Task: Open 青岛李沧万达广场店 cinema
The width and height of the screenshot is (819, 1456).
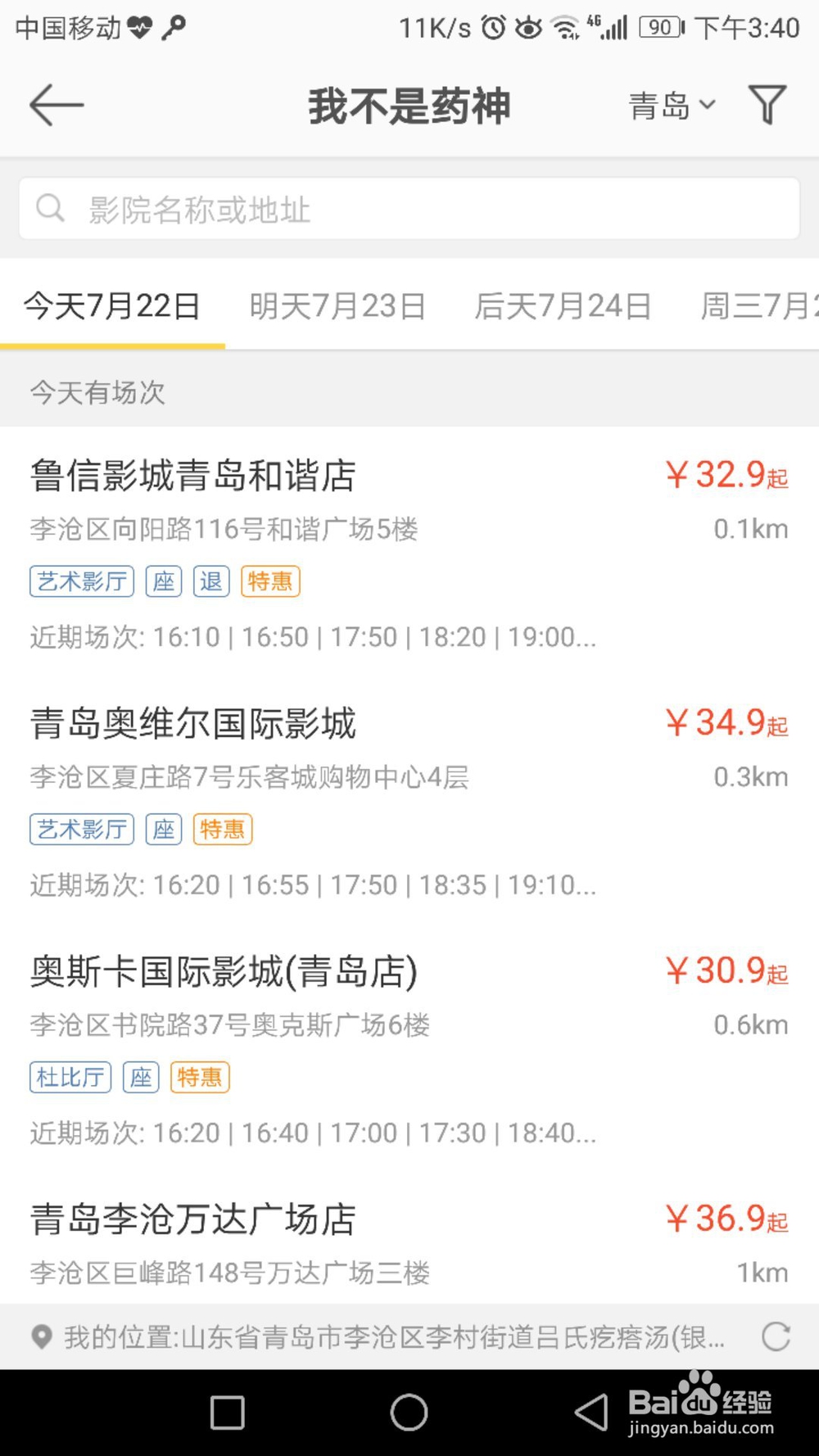Action: tap(409, 1238)
